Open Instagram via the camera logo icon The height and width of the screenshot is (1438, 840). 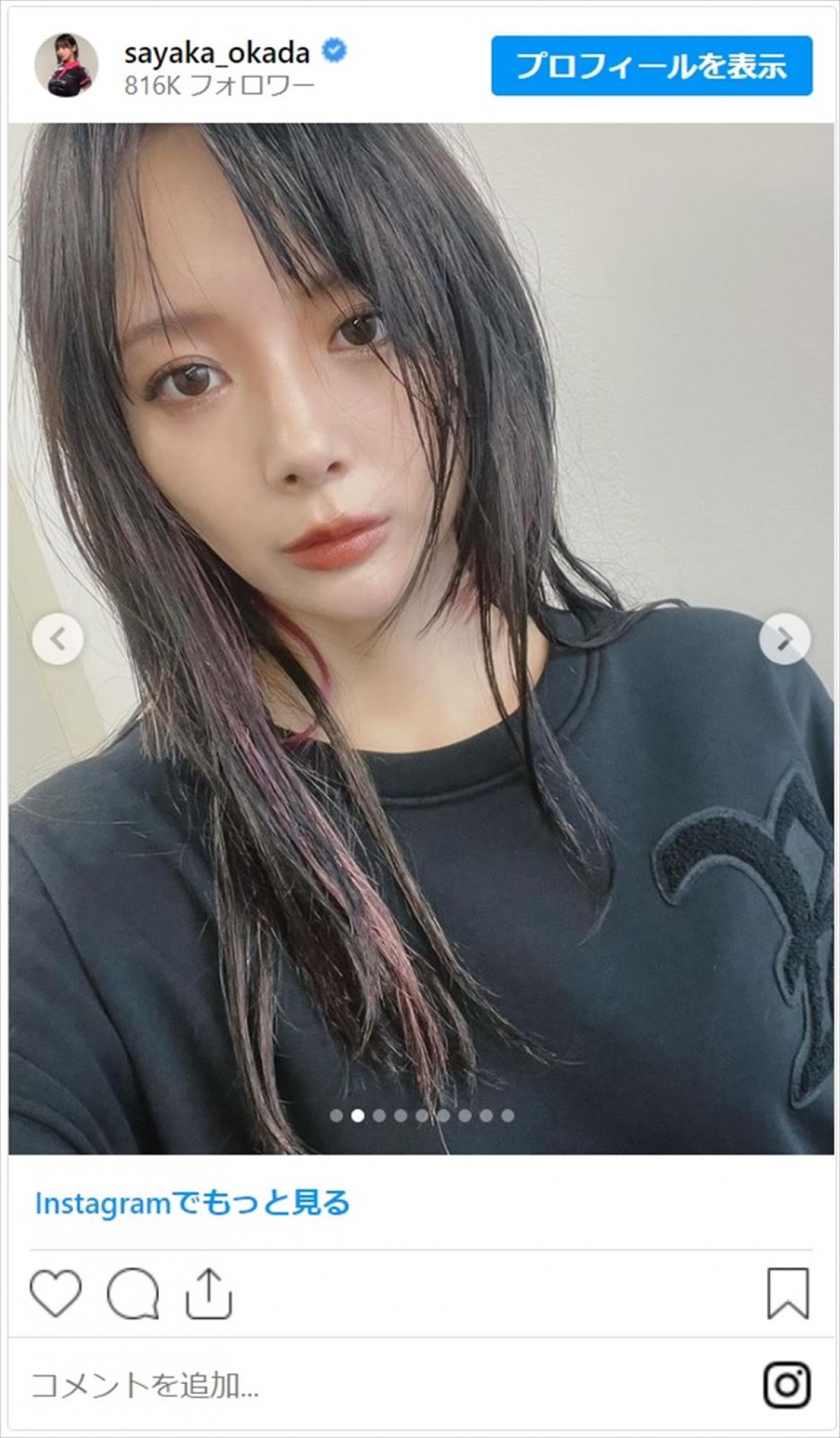click(x=787, y=1385)
